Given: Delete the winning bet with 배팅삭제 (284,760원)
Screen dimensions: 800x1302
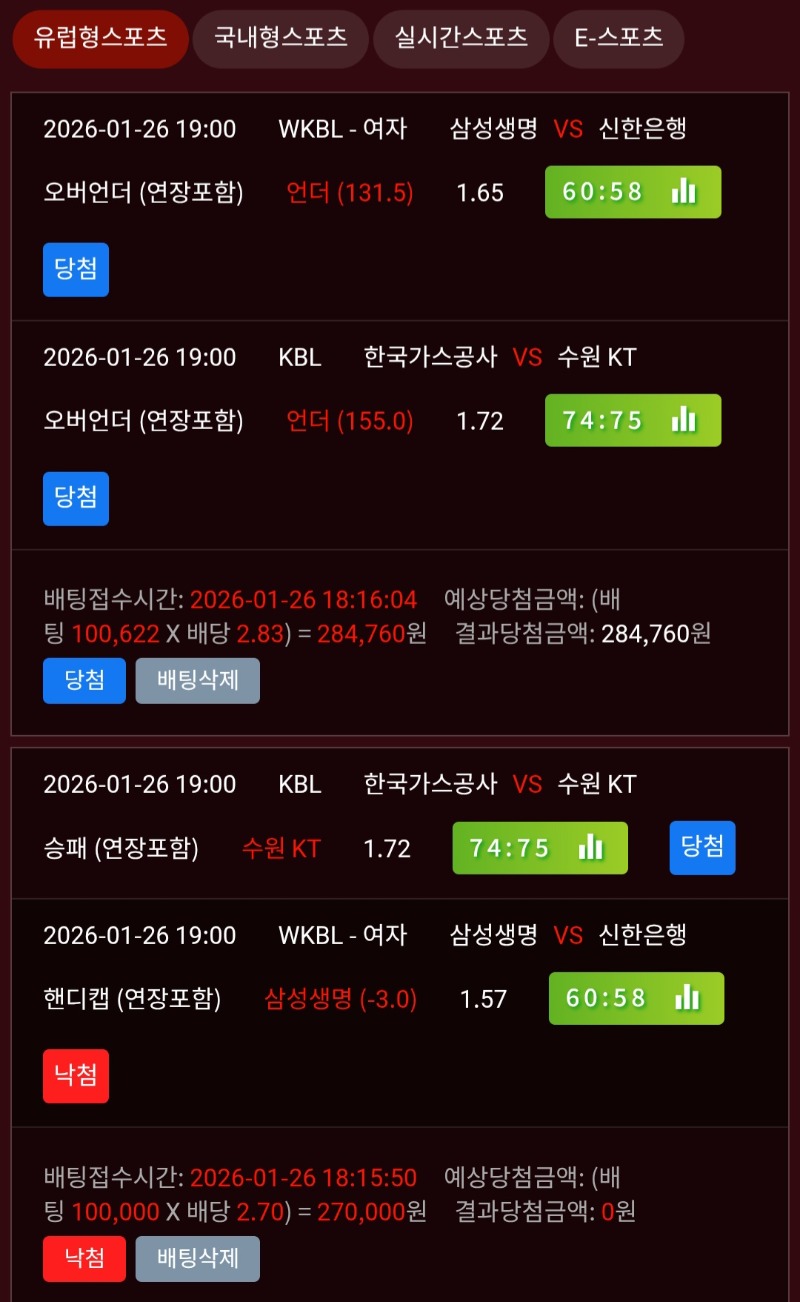Looking at the screenshot, I should point(198,681).
